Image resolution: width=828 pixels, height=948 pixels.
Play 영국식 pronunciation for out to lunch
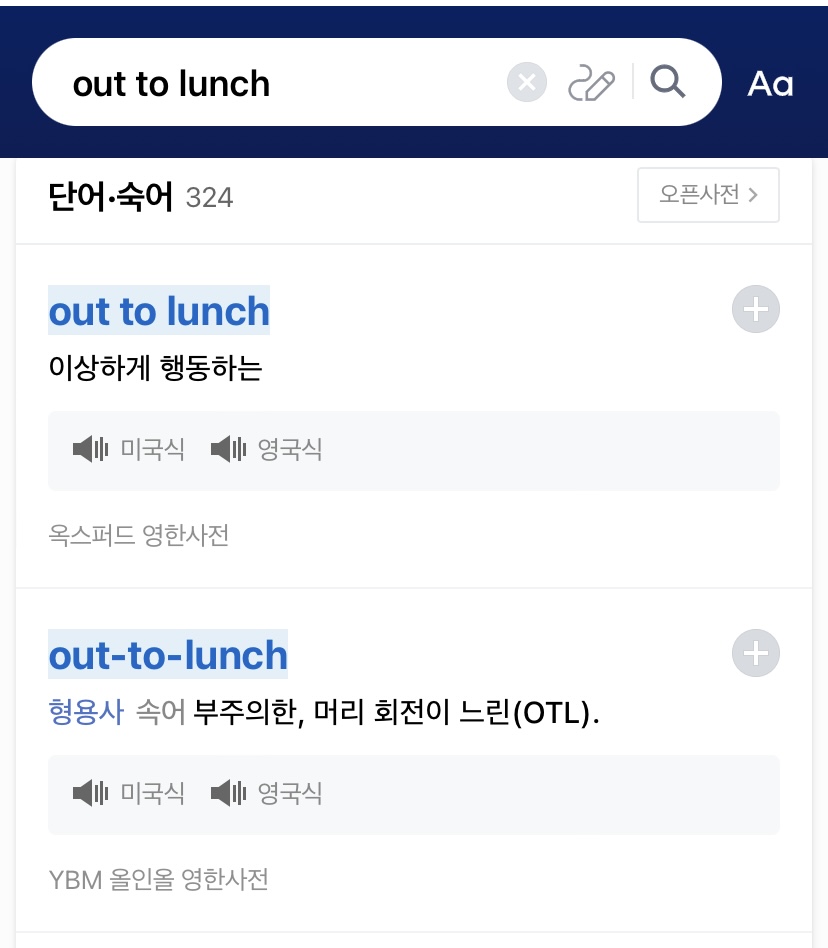268,450
